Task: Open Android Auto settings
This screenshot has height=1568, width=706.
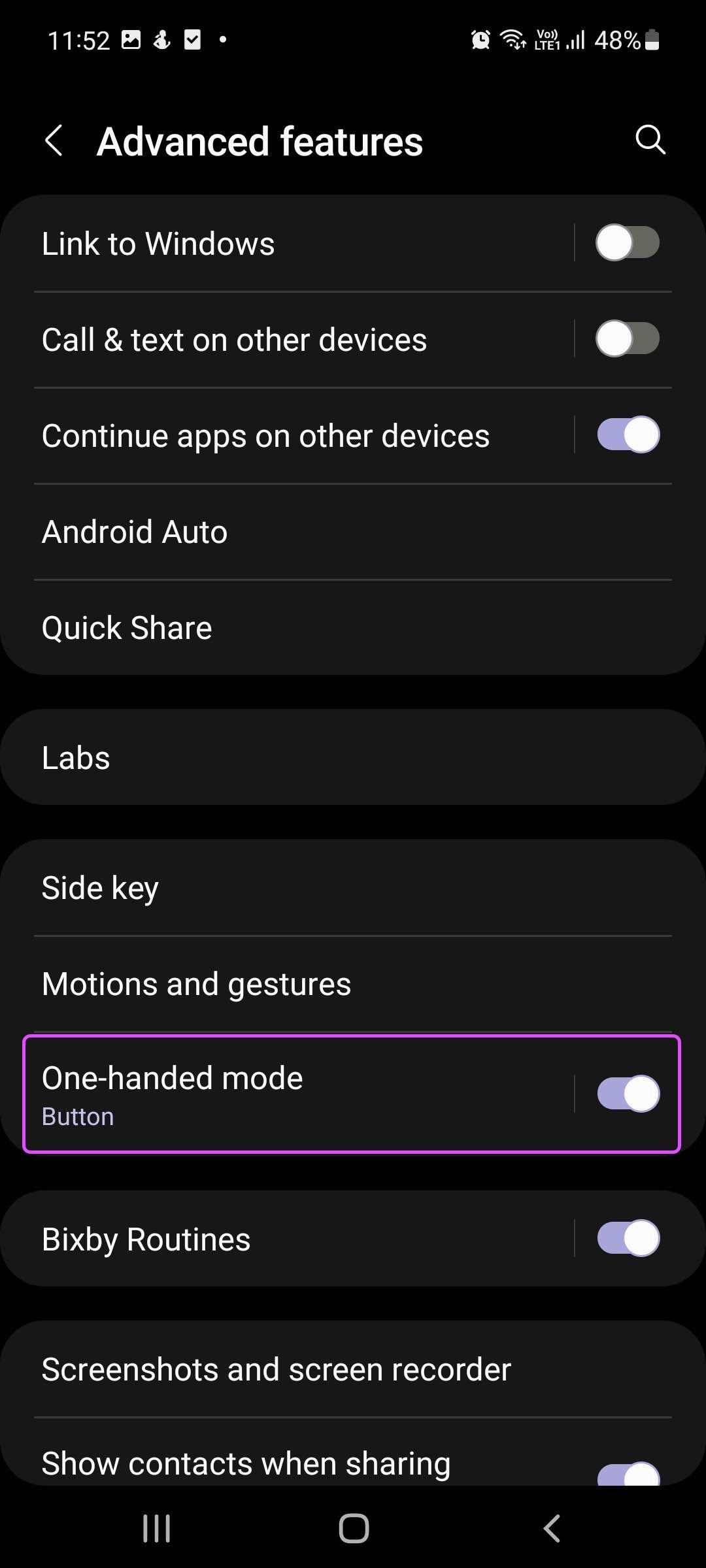Action: pos(353,532)
